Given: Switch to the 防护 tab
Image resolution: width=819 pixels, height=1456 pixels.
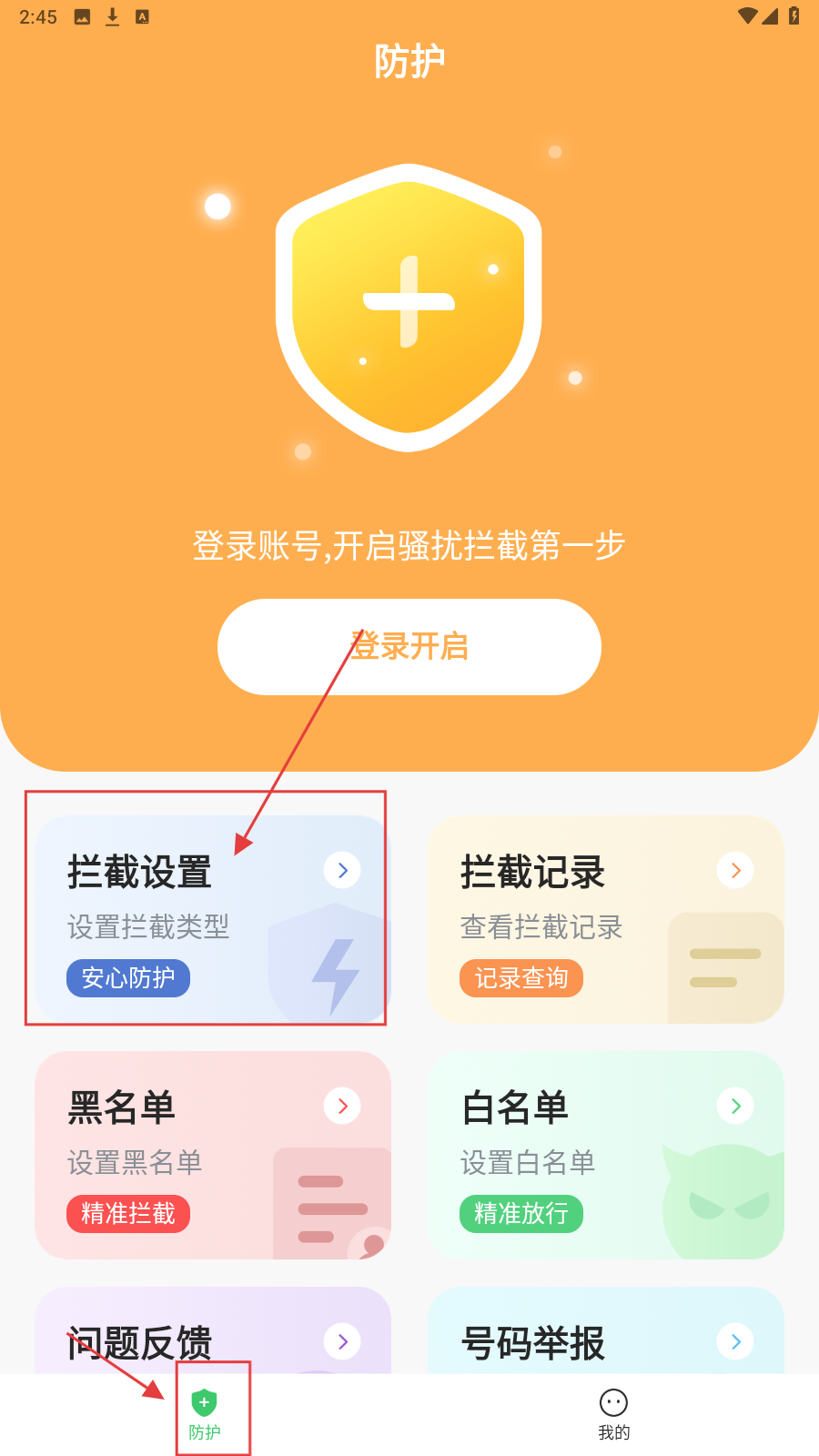Looking at the screenshot, I should click(205, 1414).
